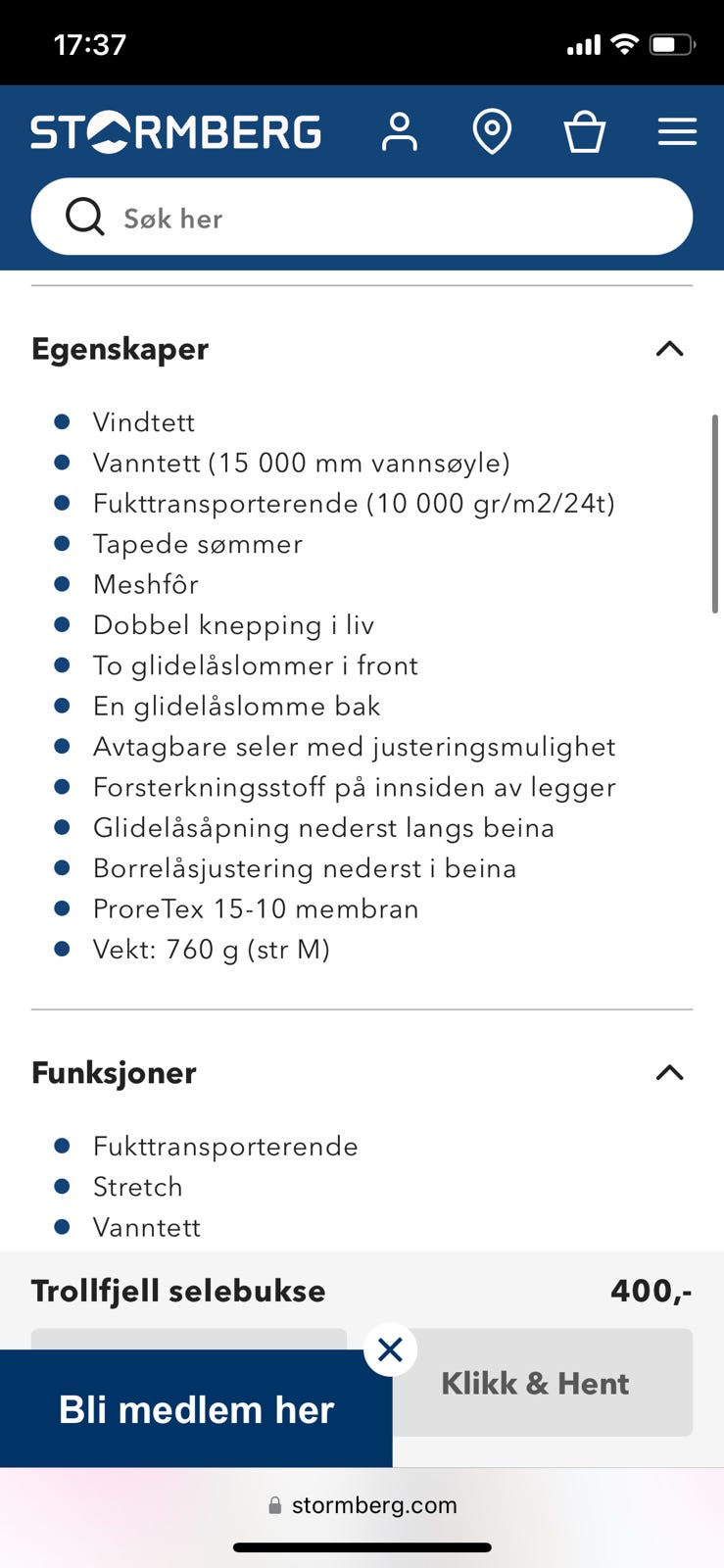The image size is (724, 1568).
Task: Dismiss the membership banner with the X
Action: pos(390,1349)
